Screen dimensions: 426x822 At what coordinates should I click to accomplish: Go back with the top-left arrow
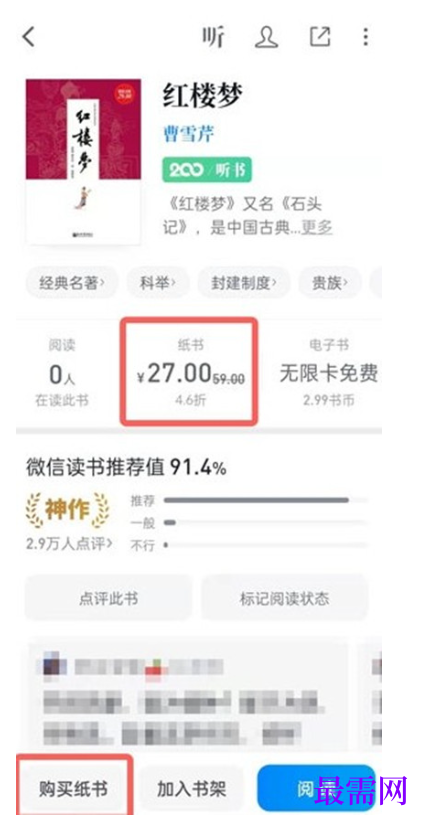click(29, 37)
